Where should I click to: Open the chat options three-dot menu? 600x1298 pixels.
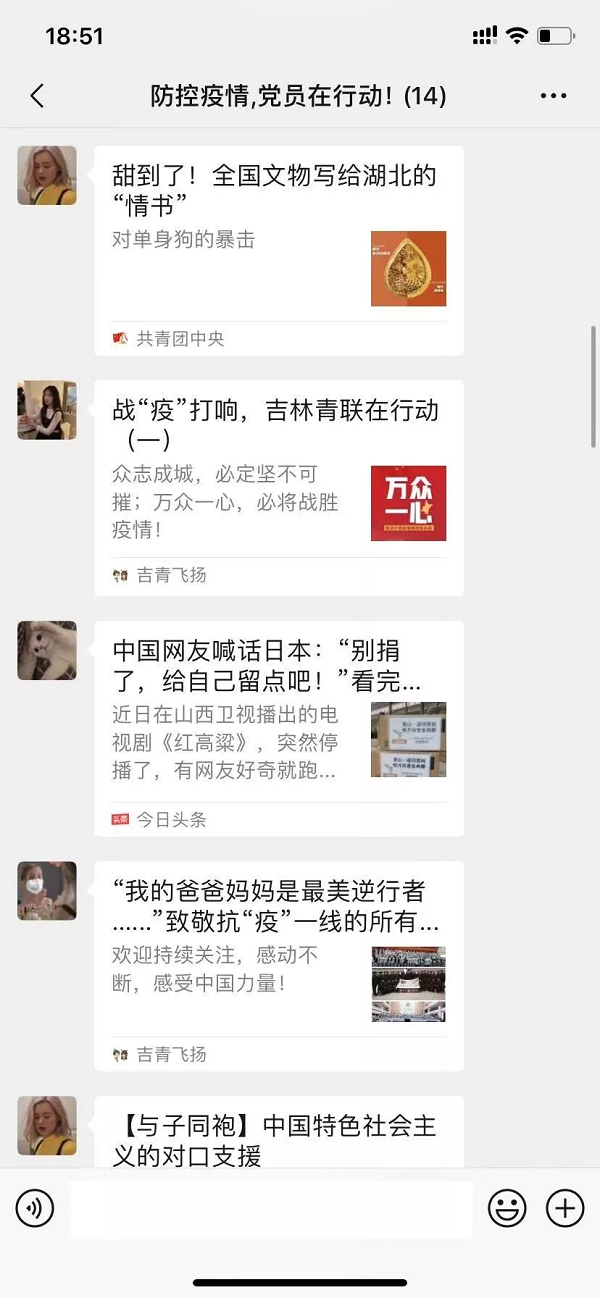tap(553, 96)
